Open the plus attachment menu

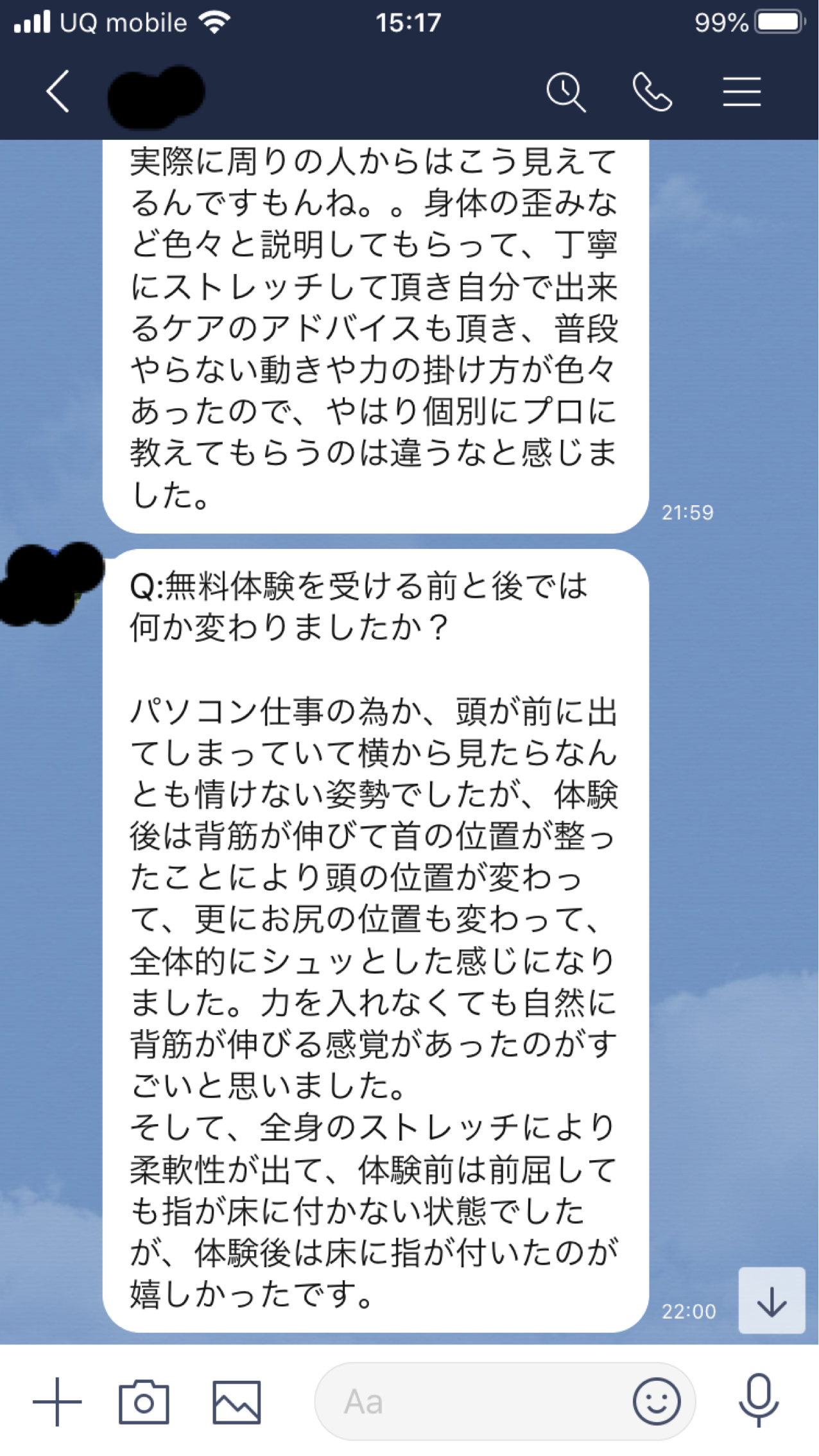coord(57,1401)
